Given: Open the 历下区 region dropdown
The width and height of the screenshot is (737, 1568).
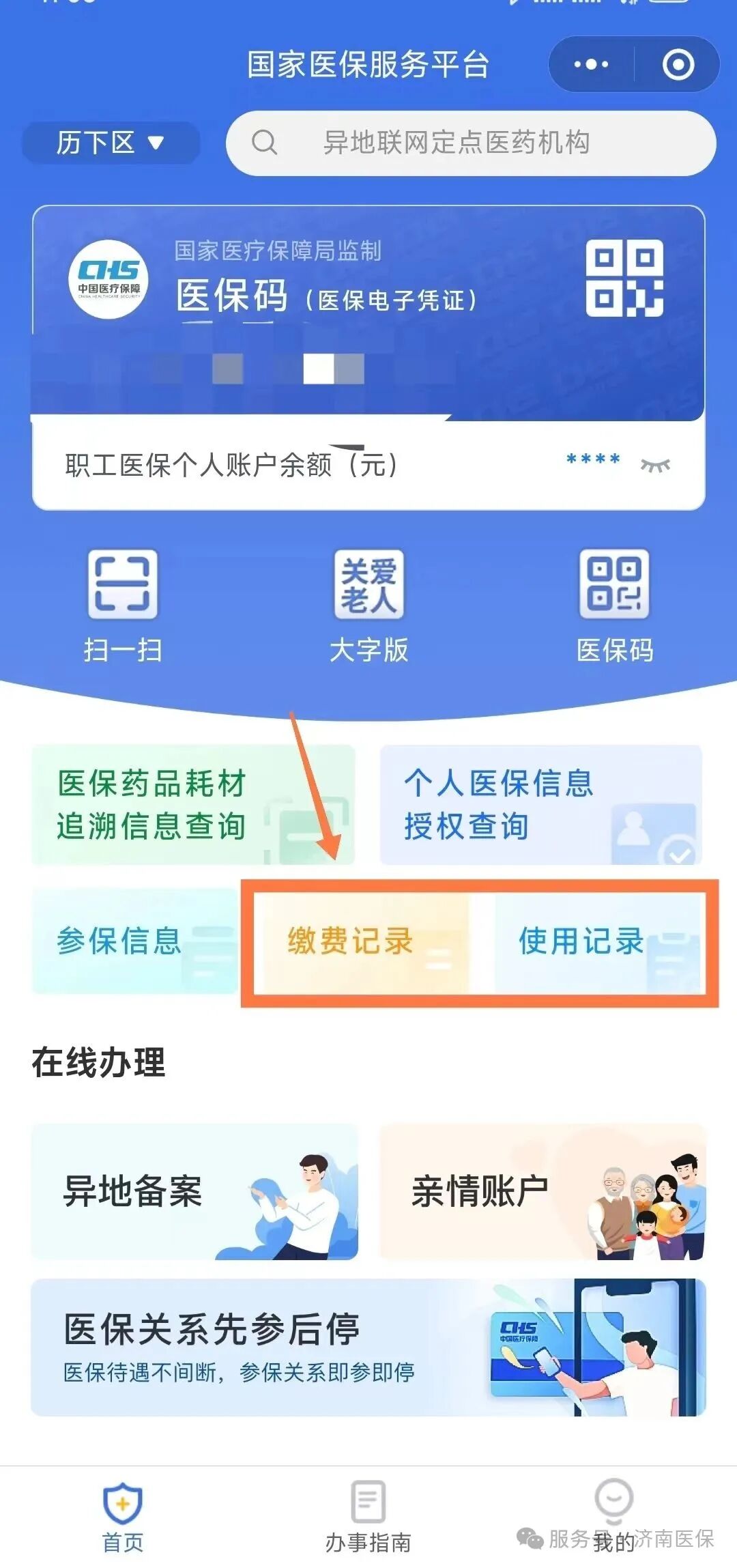Looking at the screenshot, I should 111,143.
